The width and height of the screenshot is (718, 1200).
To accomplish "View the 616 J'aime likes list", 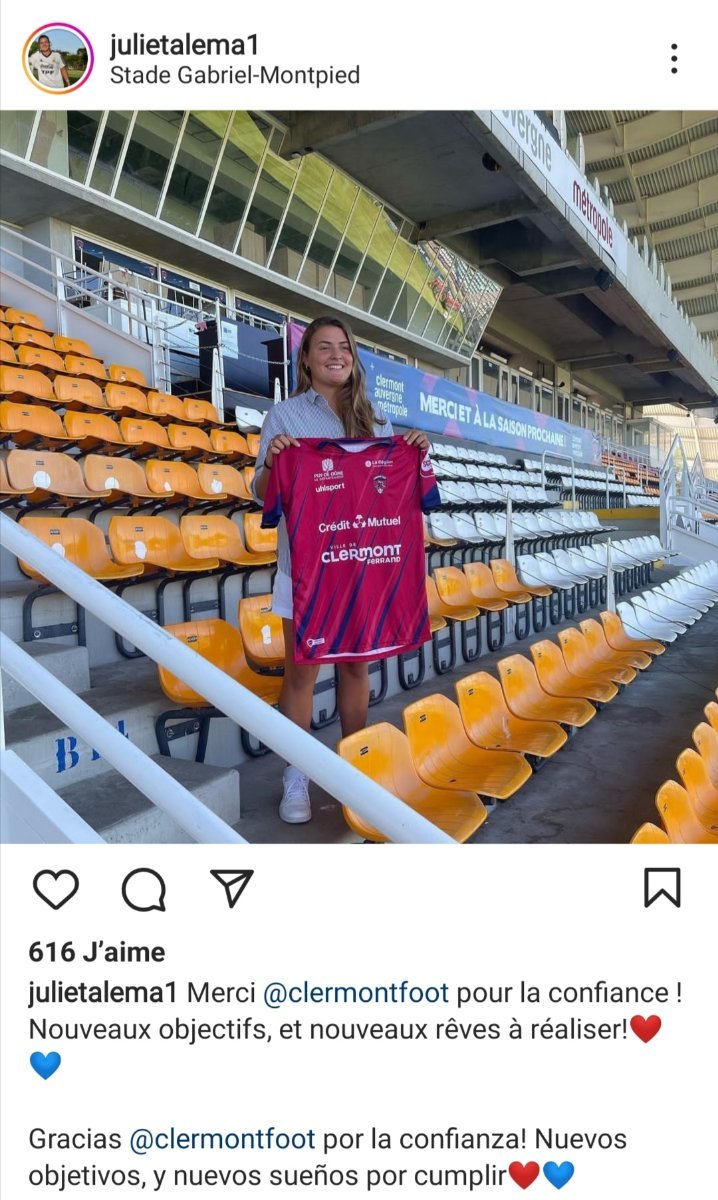I will (97, 952).
